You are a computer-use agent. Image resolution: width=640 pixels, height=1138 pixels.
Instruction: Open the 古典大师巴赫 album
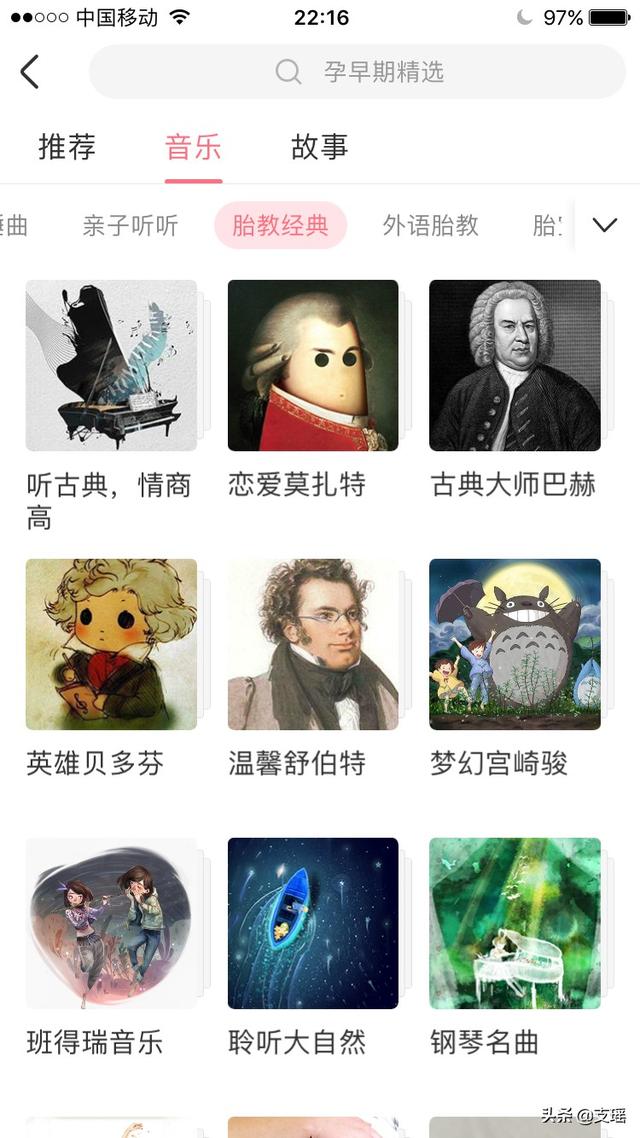coord(515,366)
